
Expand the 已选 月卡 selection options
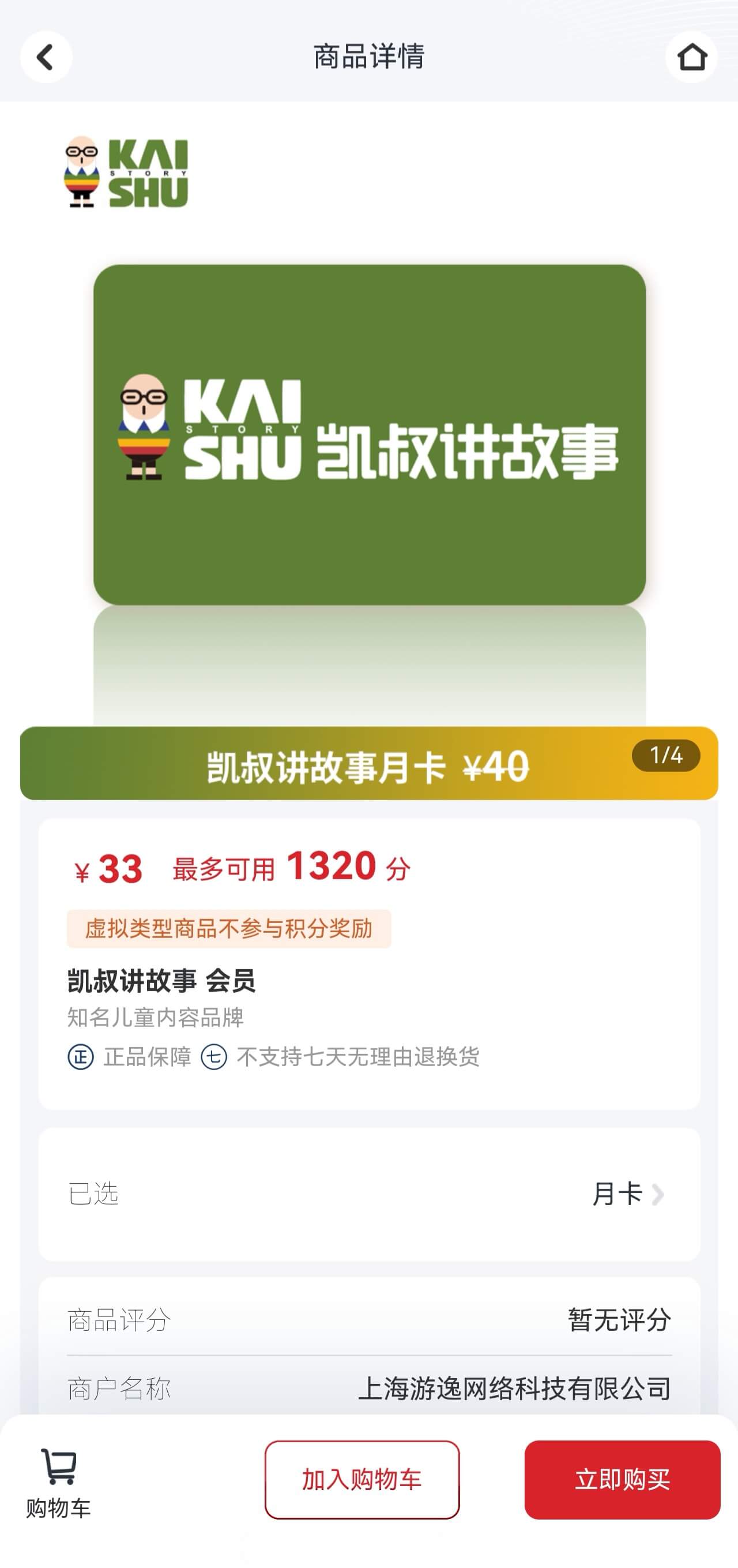tap(365, 1193)
